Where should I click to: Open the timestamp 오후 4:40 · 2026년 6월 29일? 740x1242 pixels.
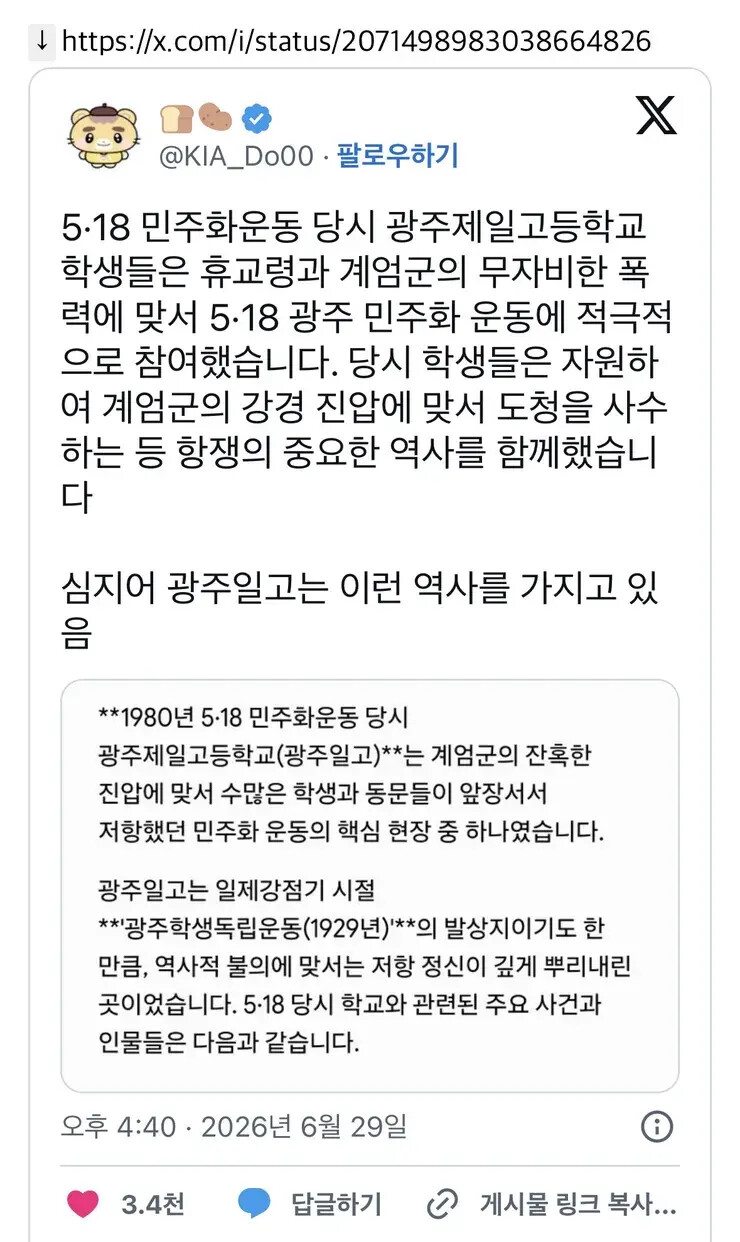tap(234, 1127)
